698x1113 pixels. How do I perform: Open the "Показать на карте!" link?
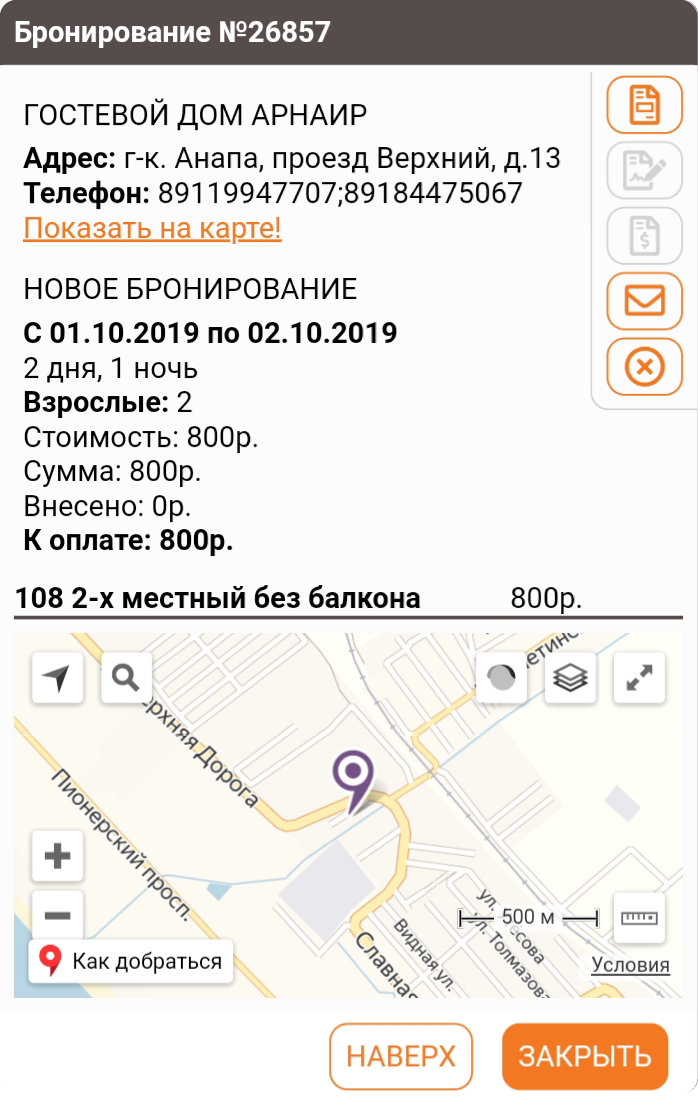[x=152, y=229]
